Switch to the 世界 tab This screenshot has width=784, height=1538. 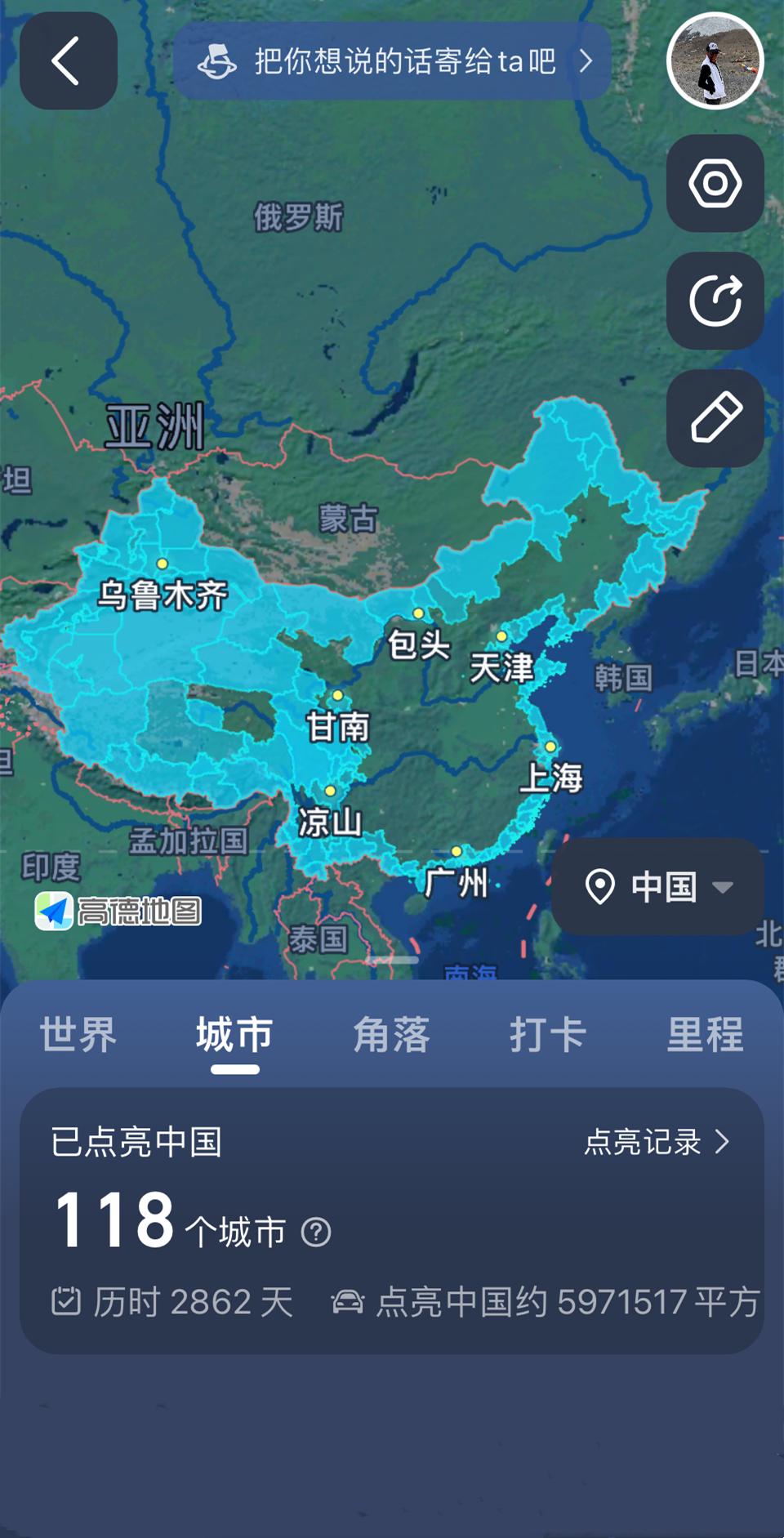coord(78,1035)
